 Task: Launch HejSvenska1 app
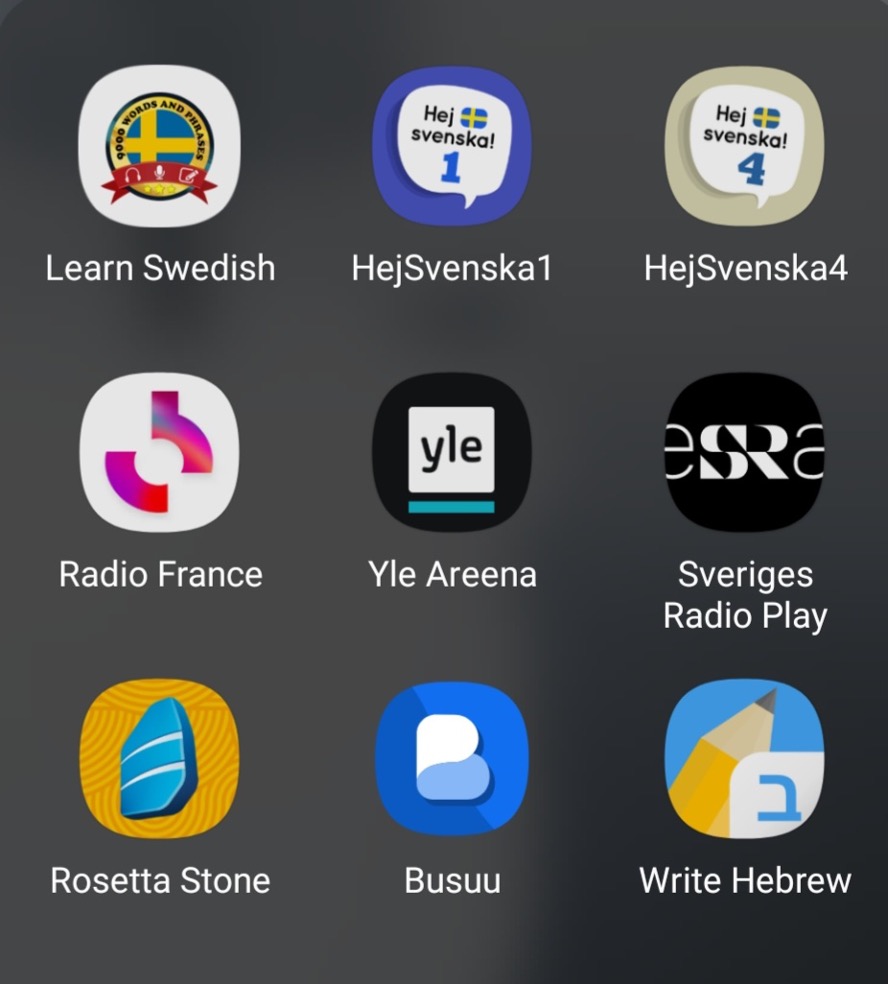point(452,146)
